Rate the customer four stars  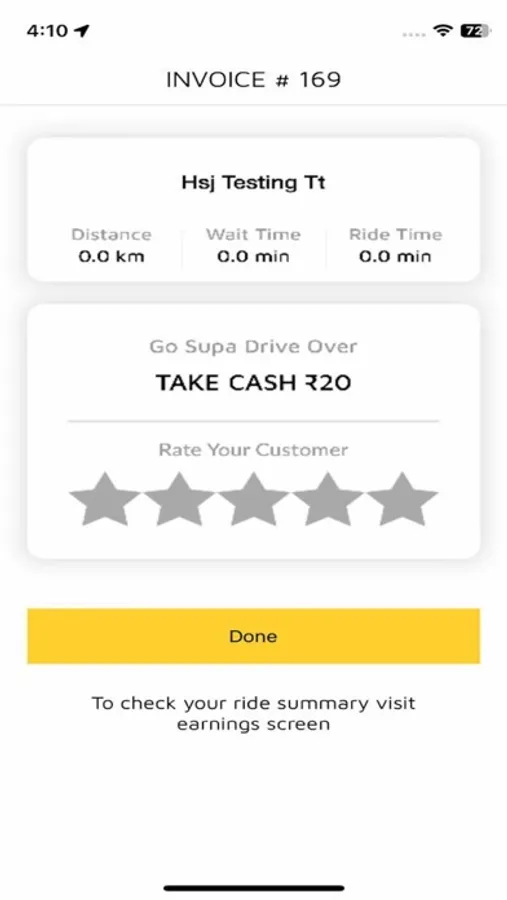(328, 499)
